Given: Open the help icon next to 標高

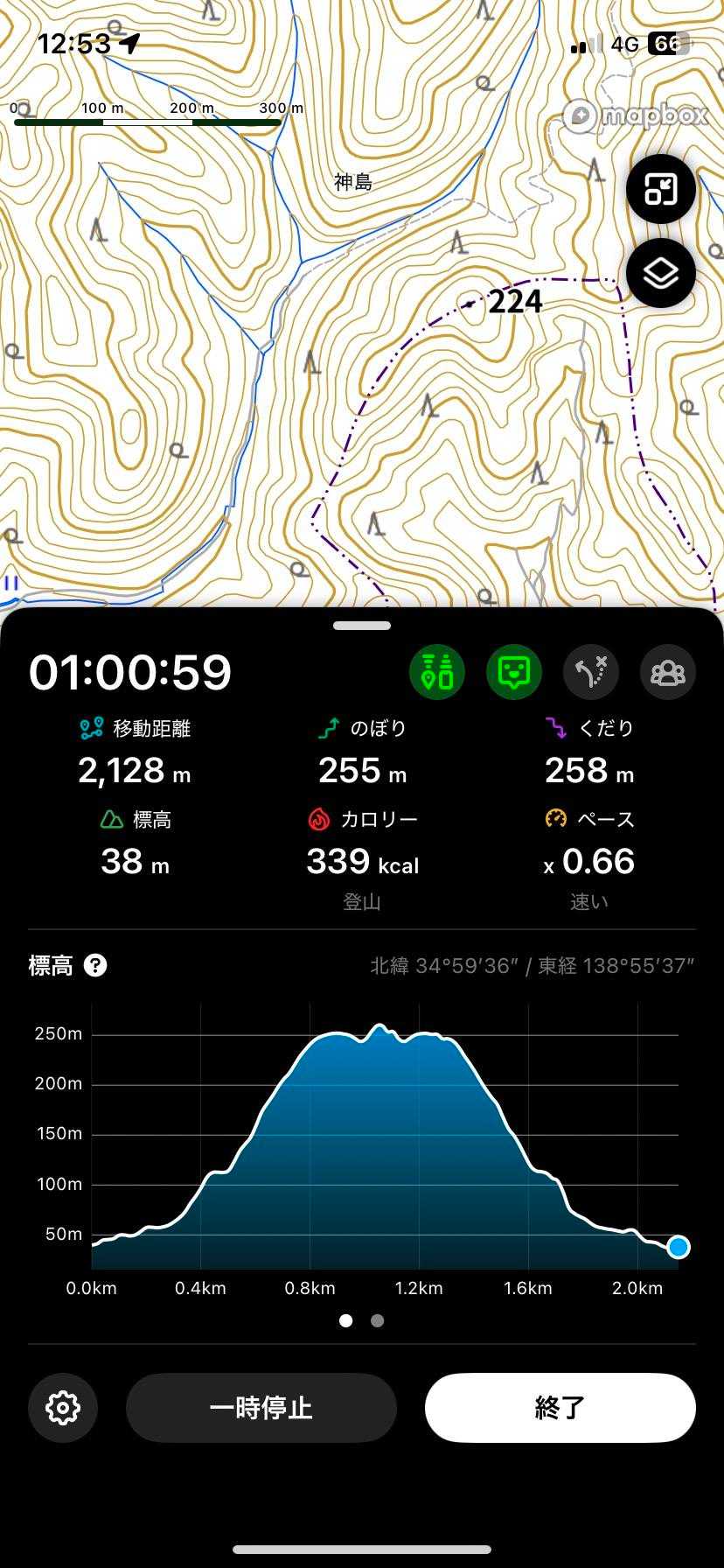Looking at the screenshot, I should (95, 965).
